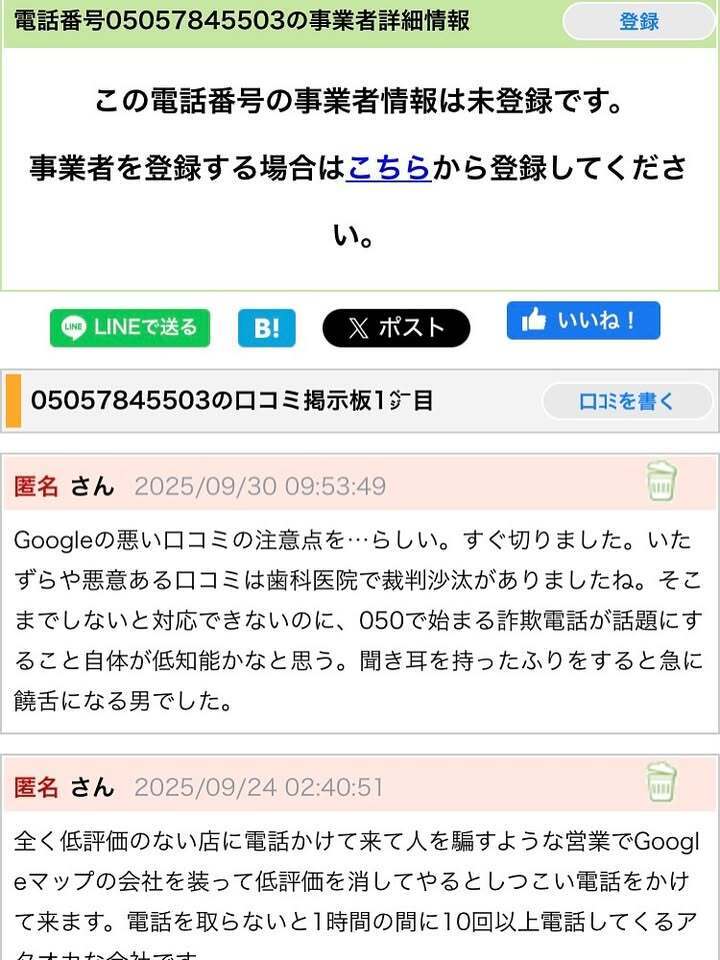Bookmark with the Hatena B! button

pos(266,327)
